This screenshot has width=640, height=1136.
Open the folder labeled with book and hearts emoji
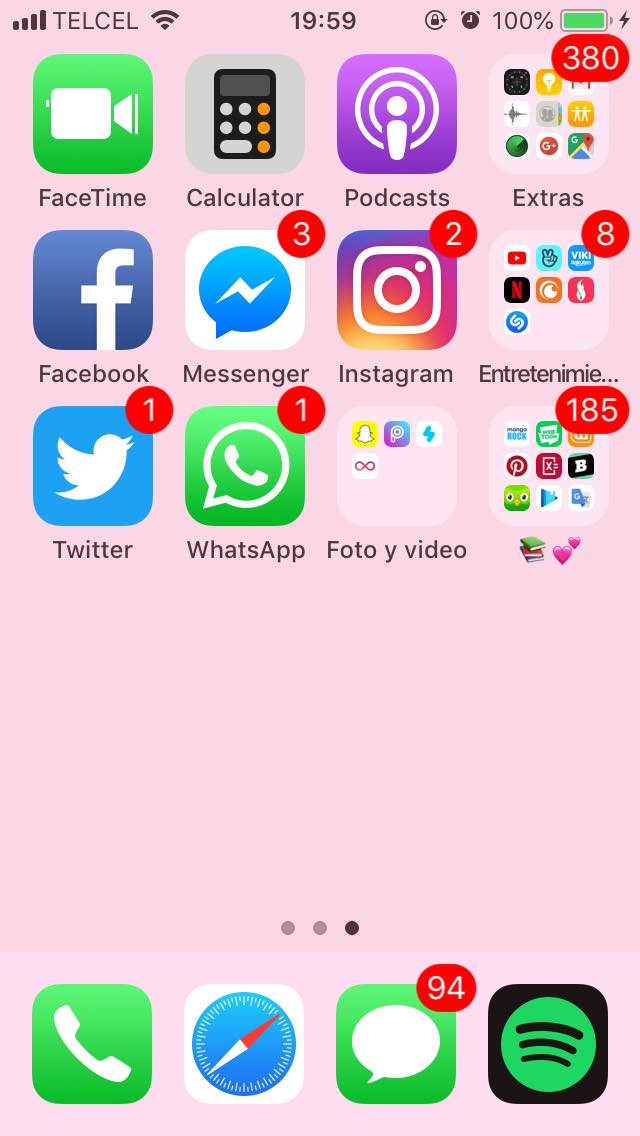click(x=548, y=466)
